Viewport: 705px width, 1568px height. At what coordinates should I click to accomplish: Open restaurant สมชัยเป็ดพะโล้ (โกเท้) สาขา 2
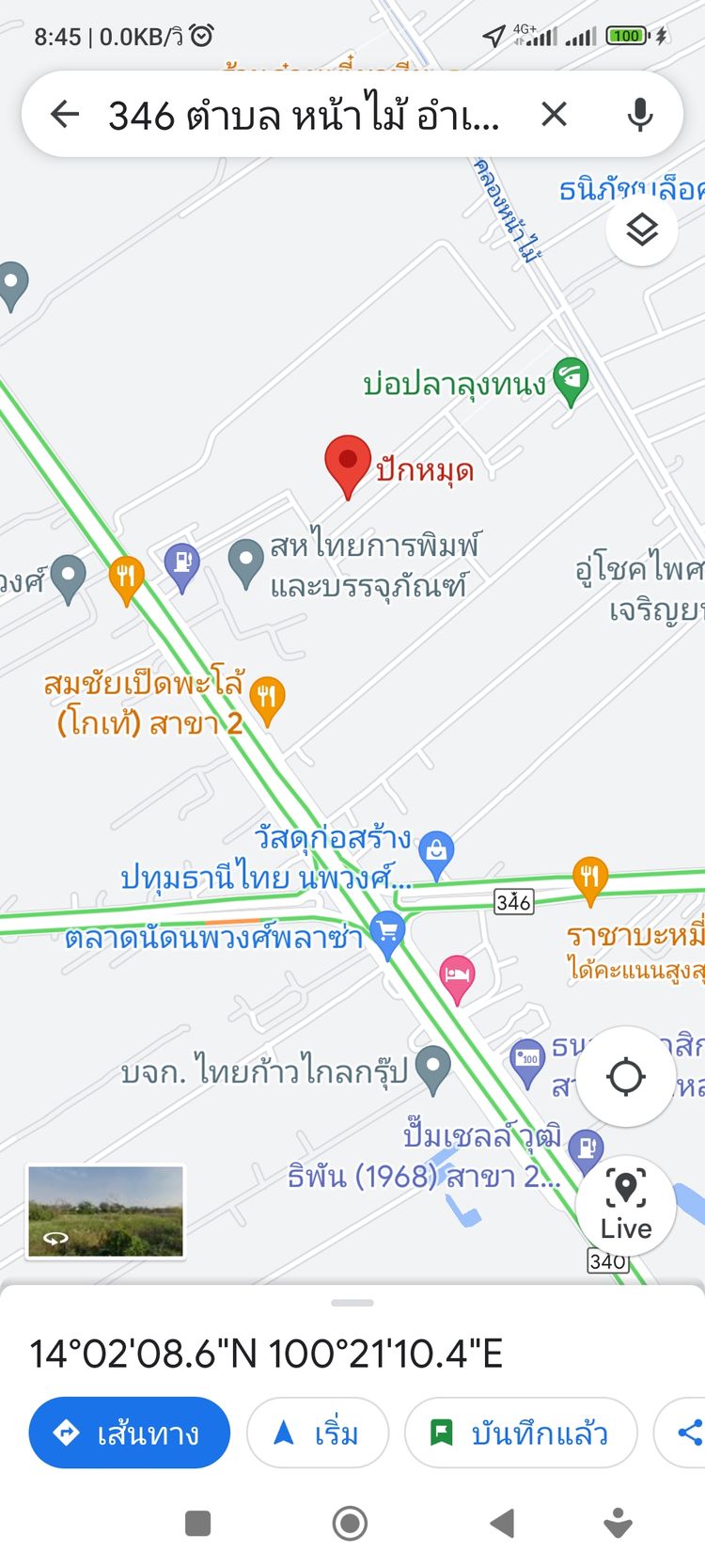[x=267, y=700]
